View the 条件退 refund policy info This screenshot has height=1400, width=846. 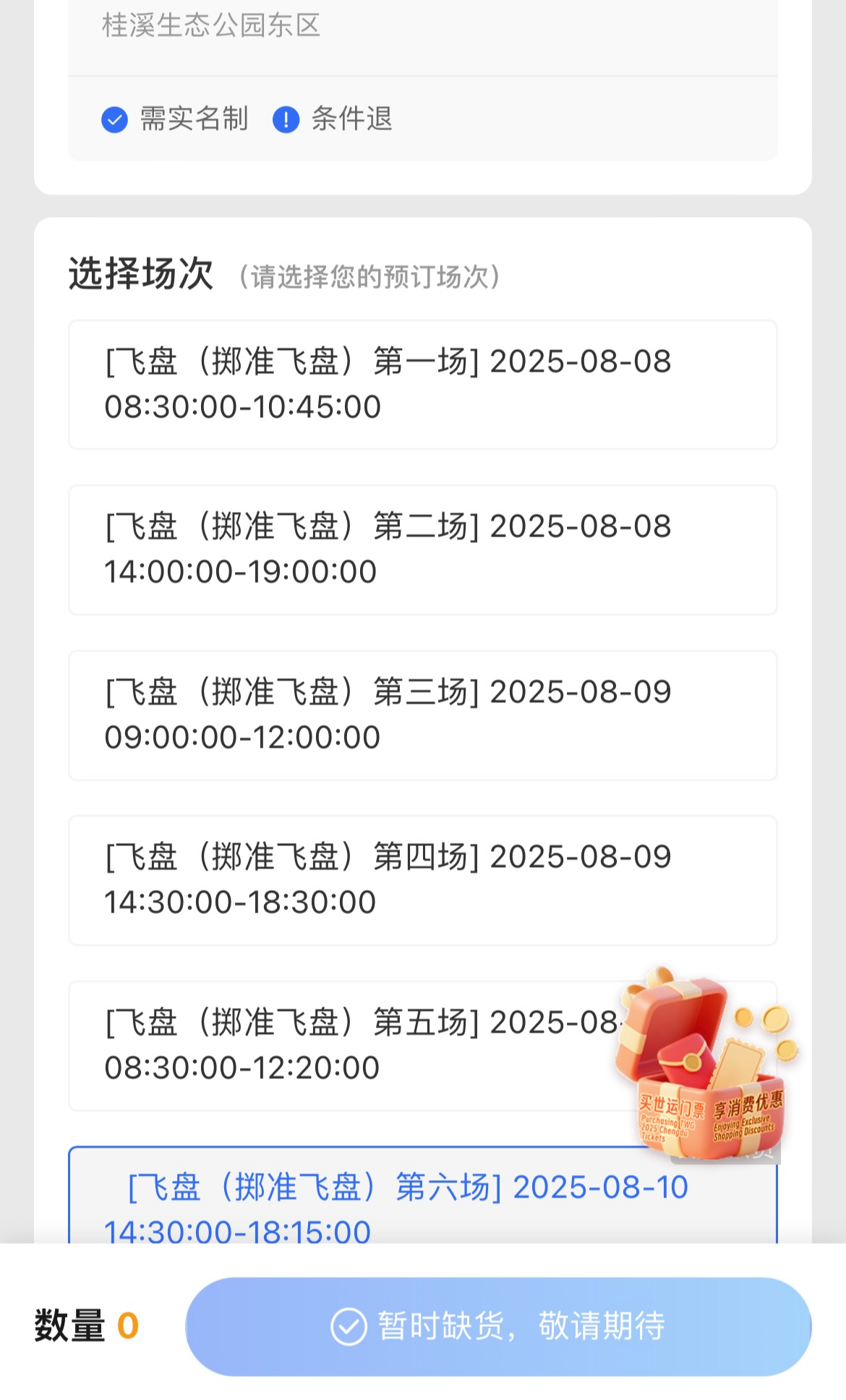click(333, 119)
